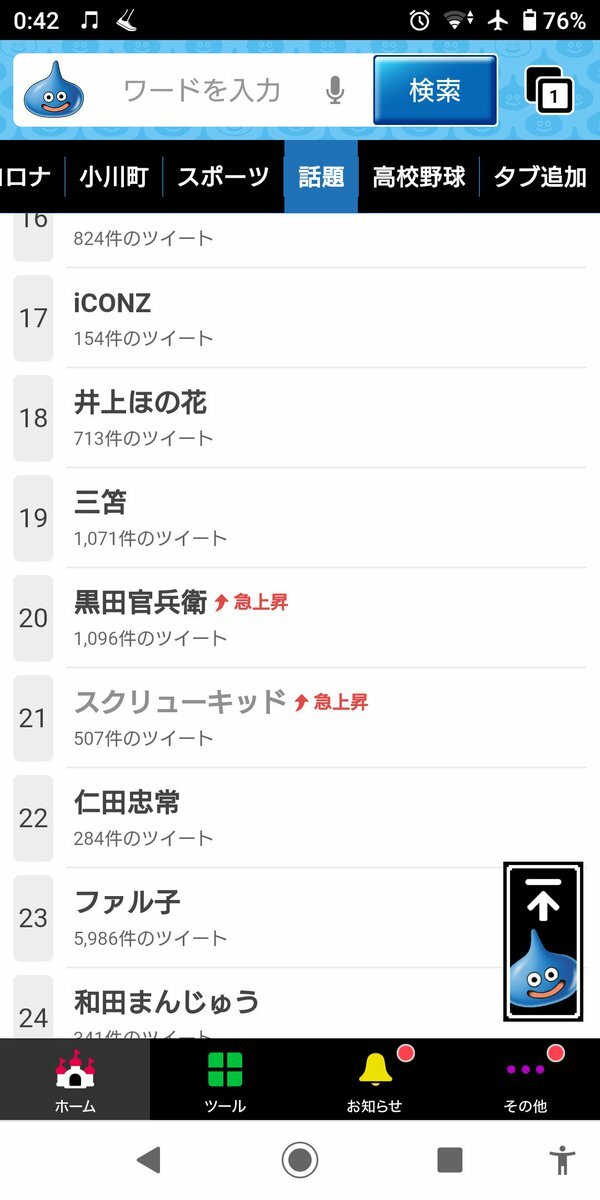Viewport: 600px width, 1200px height.
Task: Open the trending topic iCONZ
Action: [300, 318]
